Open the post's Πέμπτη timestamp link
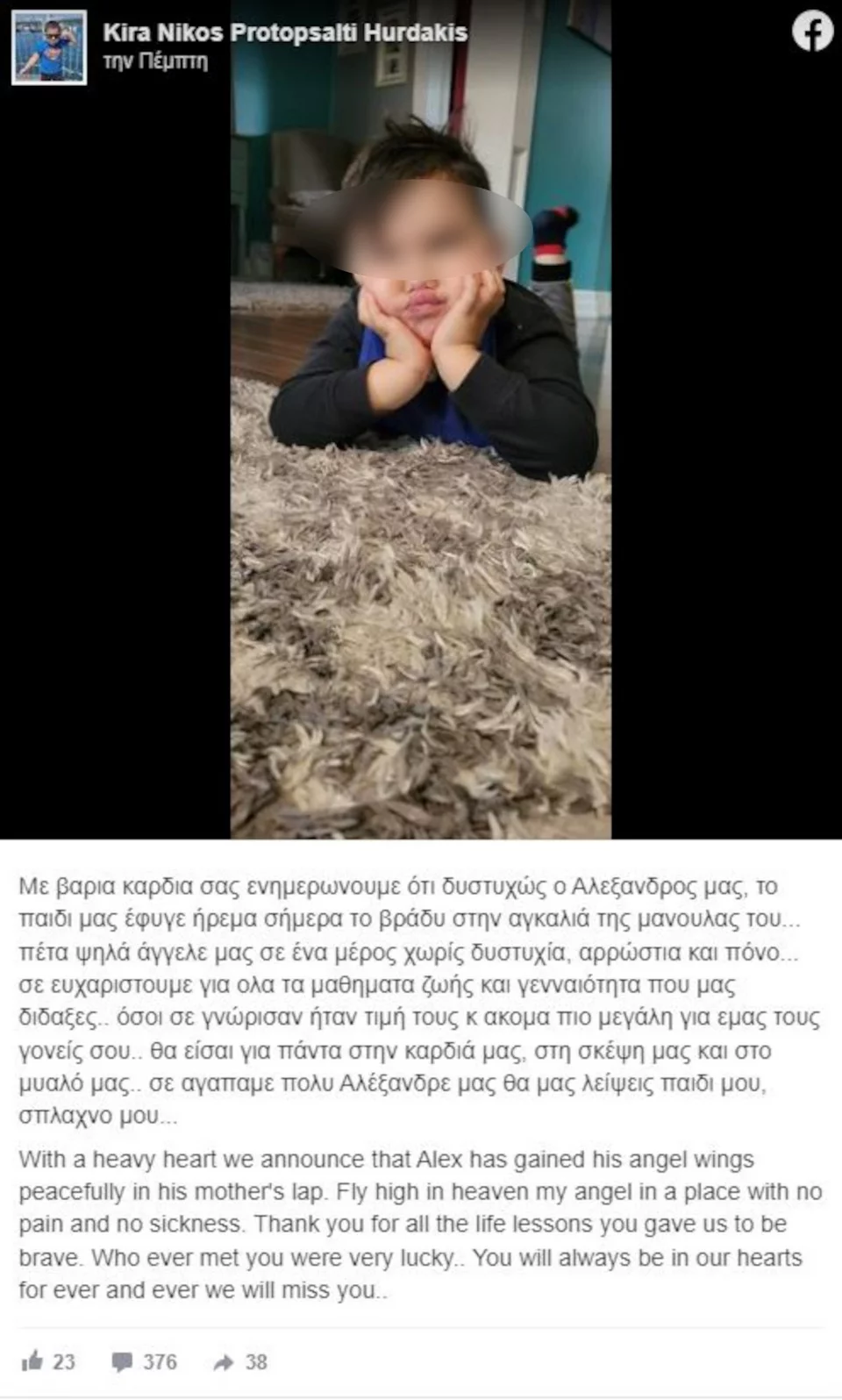The image size is (842, 1400). pos(155,61)
